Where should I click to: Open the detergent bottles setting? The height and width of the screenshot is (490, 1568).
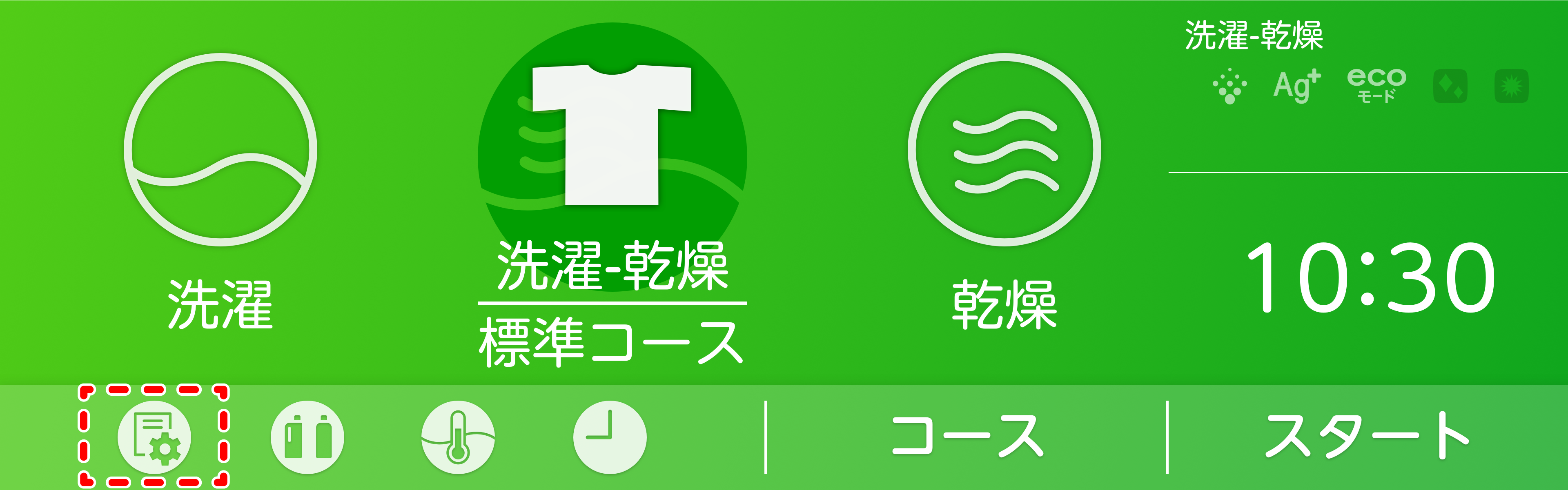(x=307, y=437)
